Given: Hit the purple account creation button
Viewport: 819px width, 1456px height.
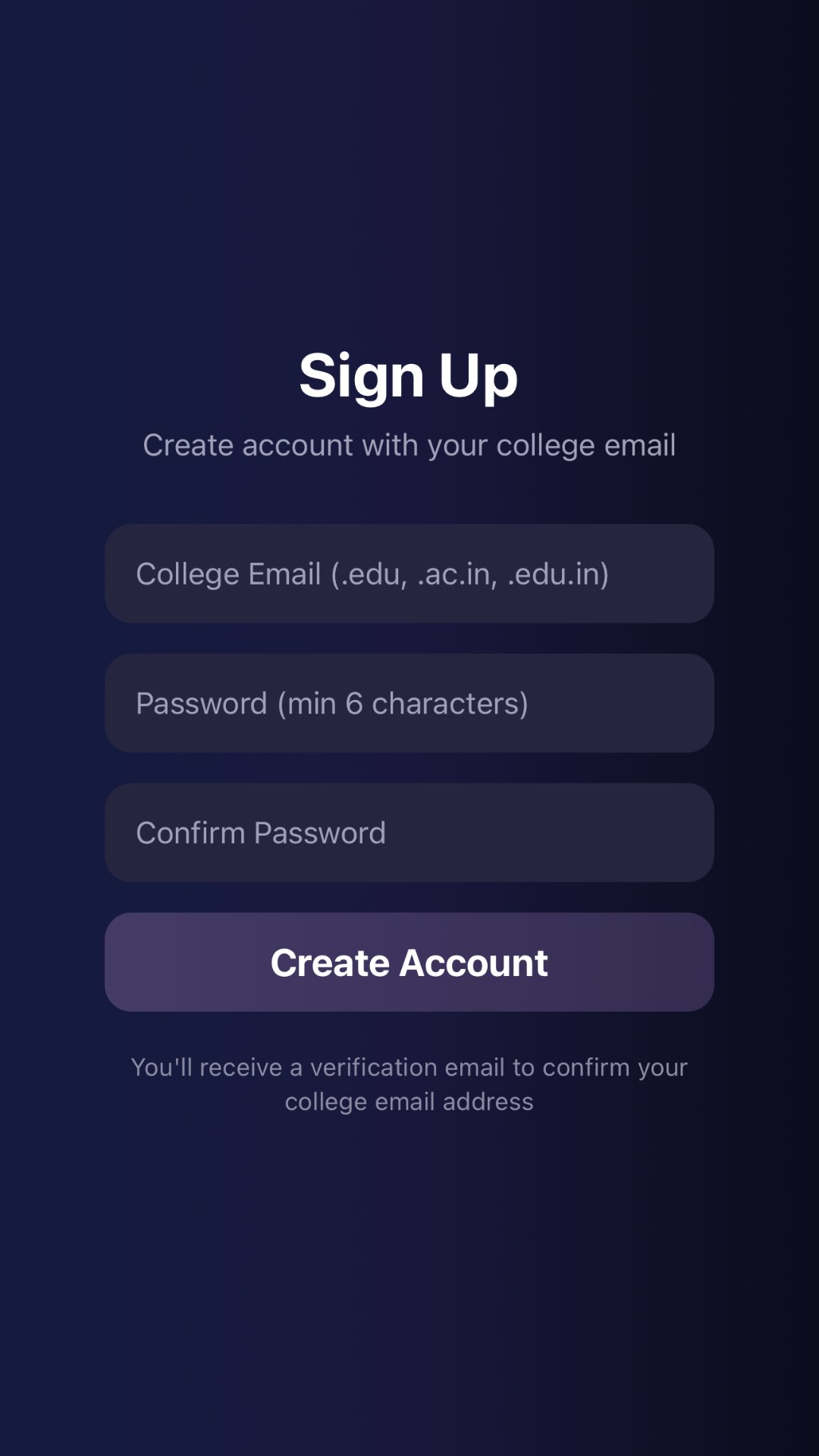Looking at the screenshot, I should coord(409,962).
